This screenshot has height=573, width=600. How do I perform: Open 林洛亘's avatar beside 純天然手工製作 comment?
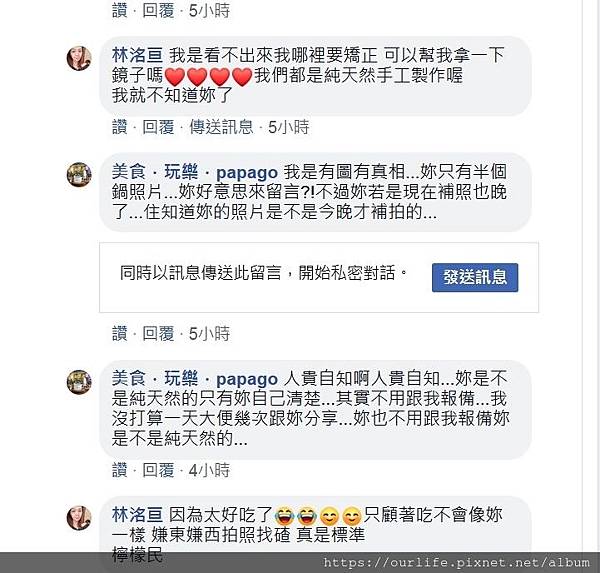click(x=79, y=58)
